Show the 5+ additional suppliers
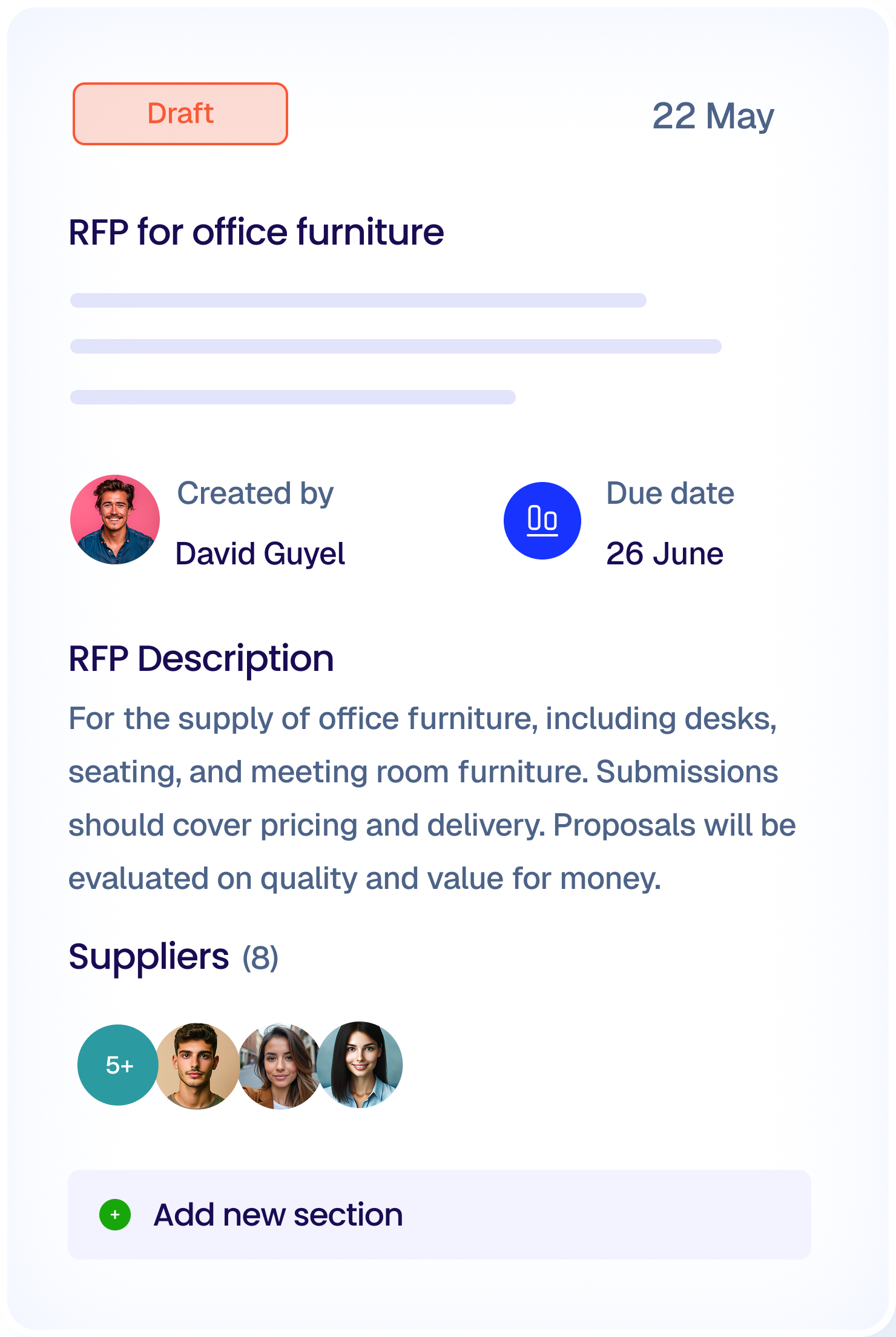 click(117, 1065)
